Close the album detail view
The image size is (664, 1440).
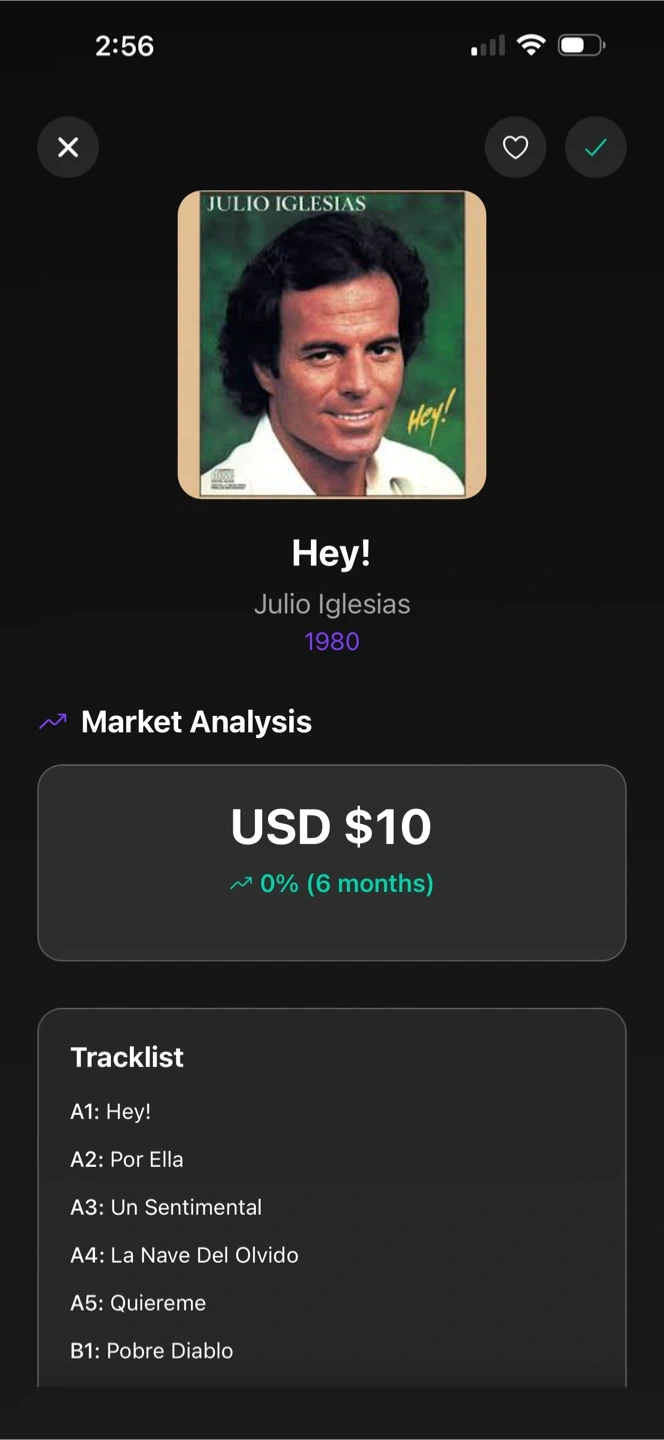pyautogui.click(x=68, y=148)
